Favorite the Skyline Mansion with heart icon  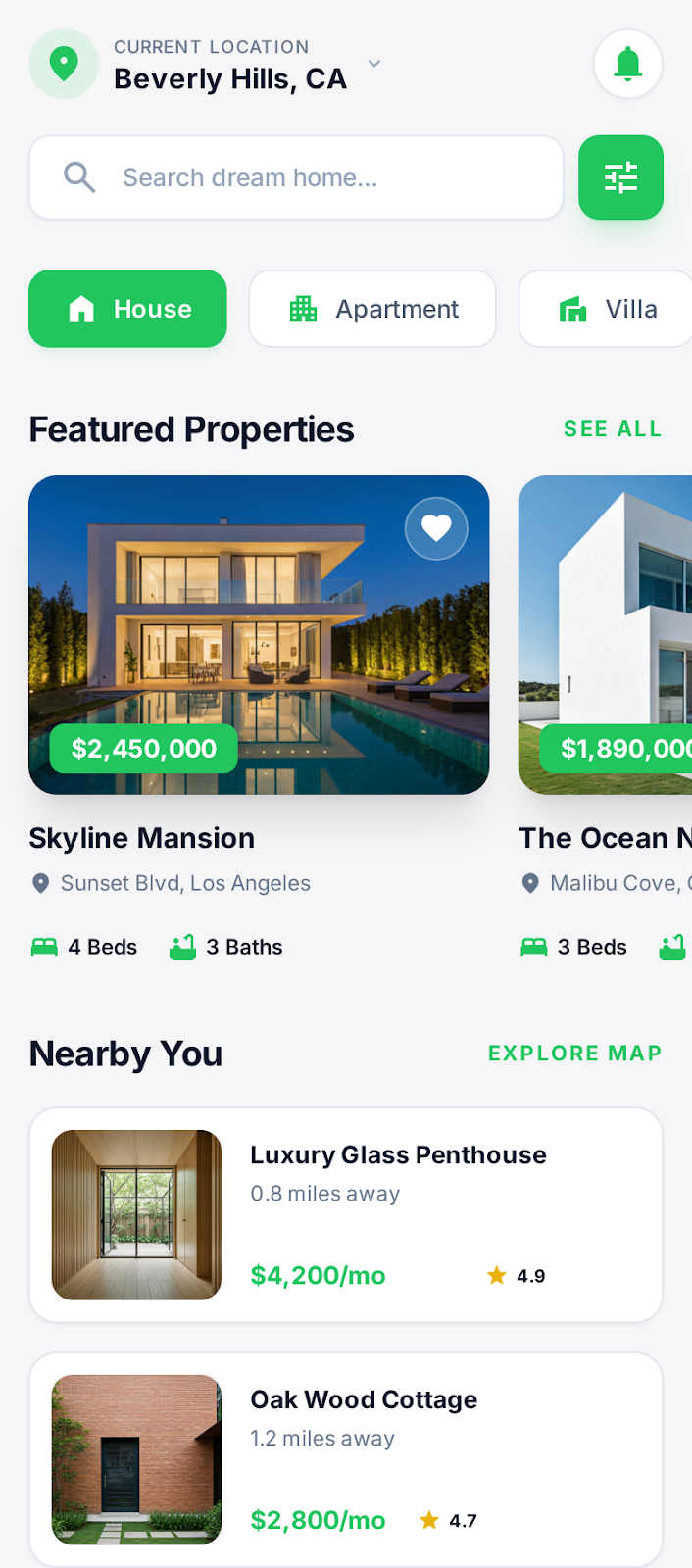436,528
